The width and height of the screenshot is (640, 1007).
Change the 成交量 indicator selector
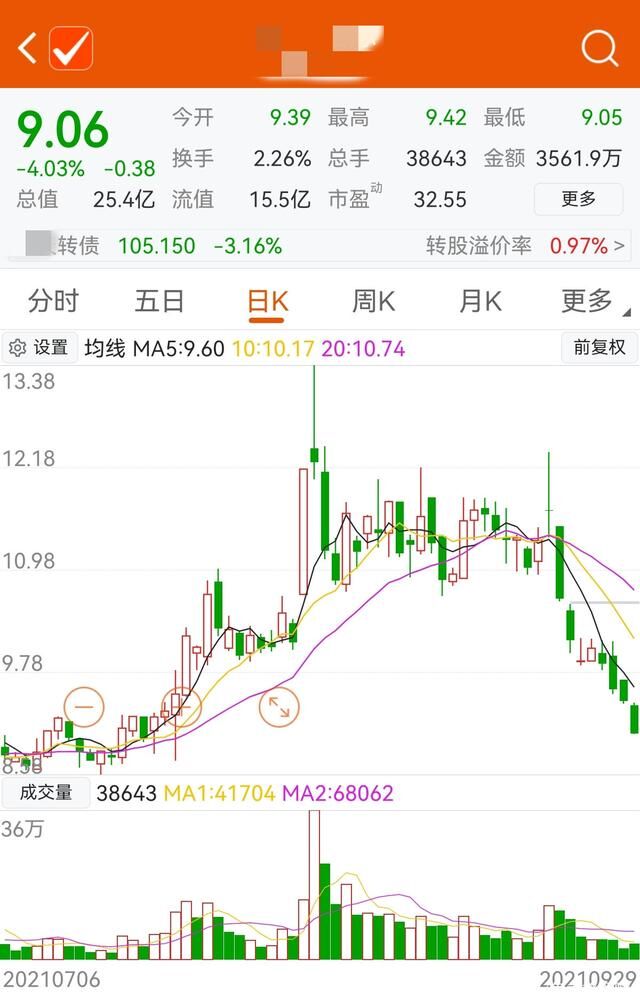[43, 793]
